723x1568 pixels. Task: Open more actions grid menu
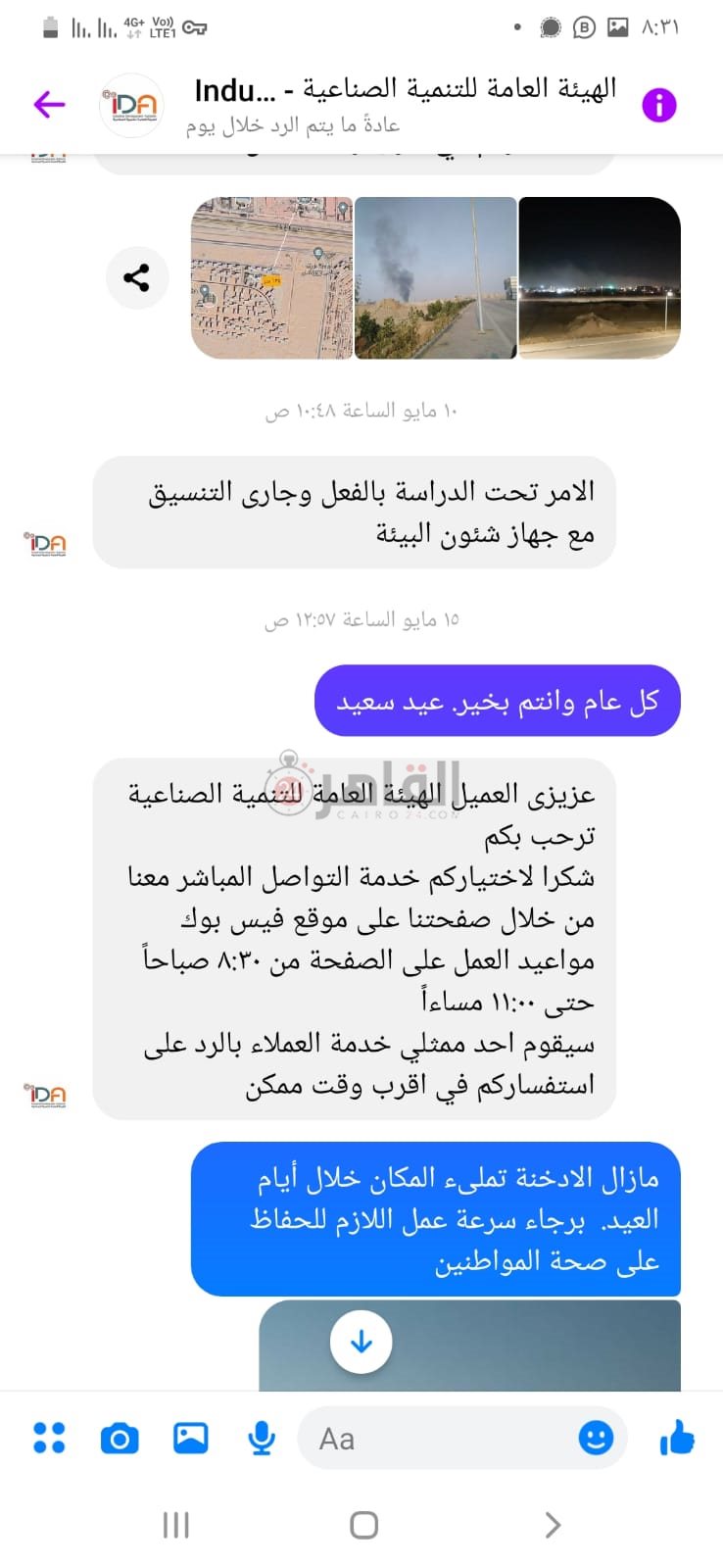click(x=49, y=1438)
